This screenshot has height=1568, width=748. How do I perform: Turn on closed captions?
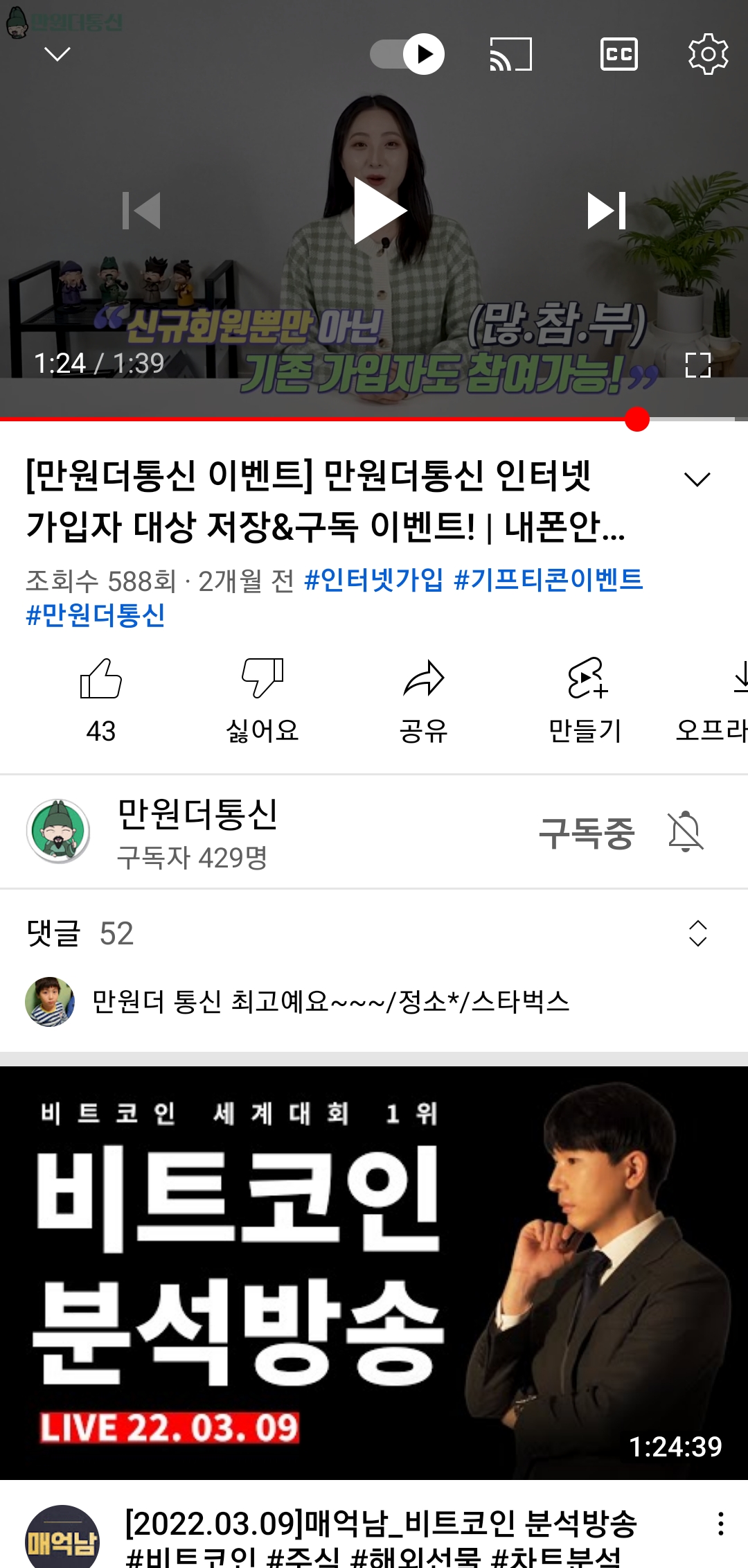[x=618, y=54]
